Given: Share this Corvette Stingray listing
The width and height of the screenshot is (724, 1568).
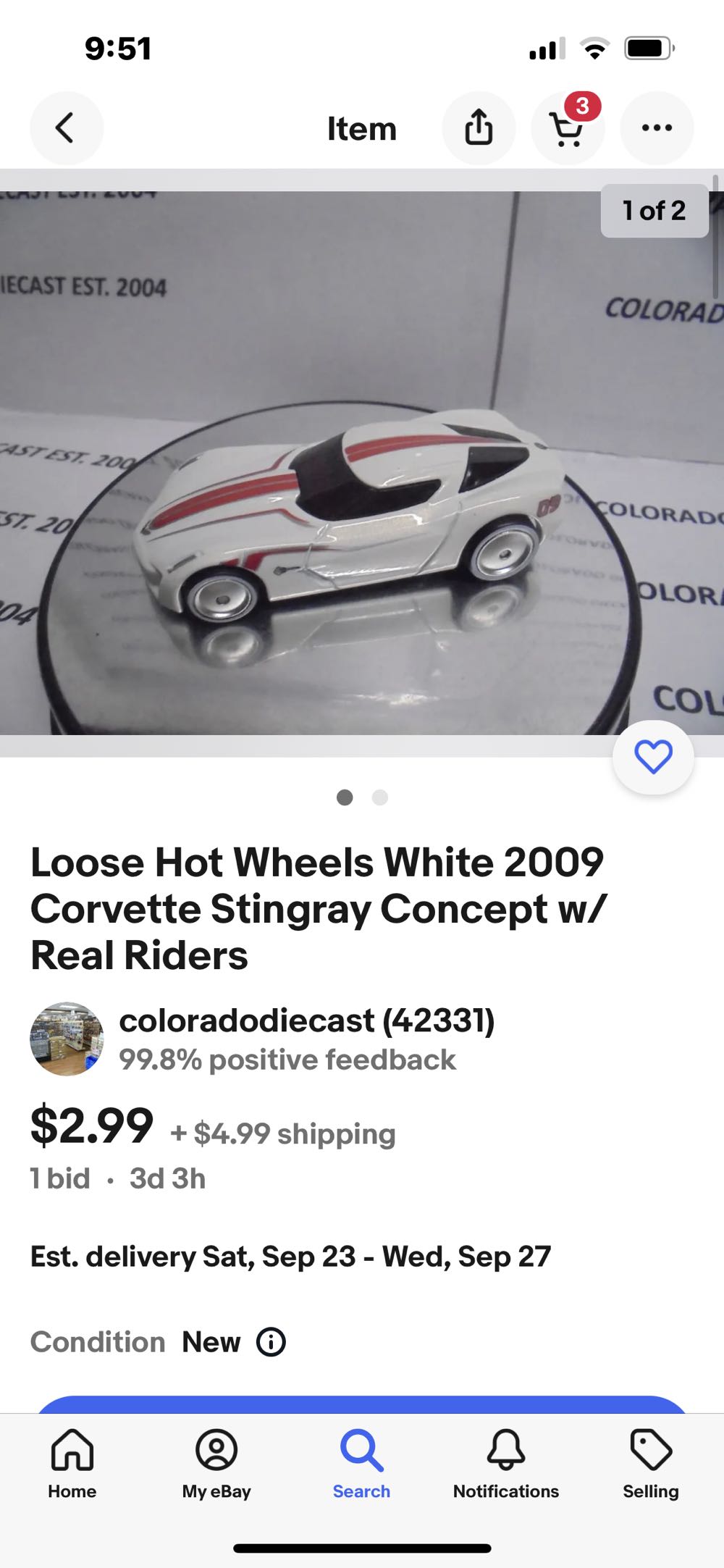Looking at the screenshot, I should point(479,128).
